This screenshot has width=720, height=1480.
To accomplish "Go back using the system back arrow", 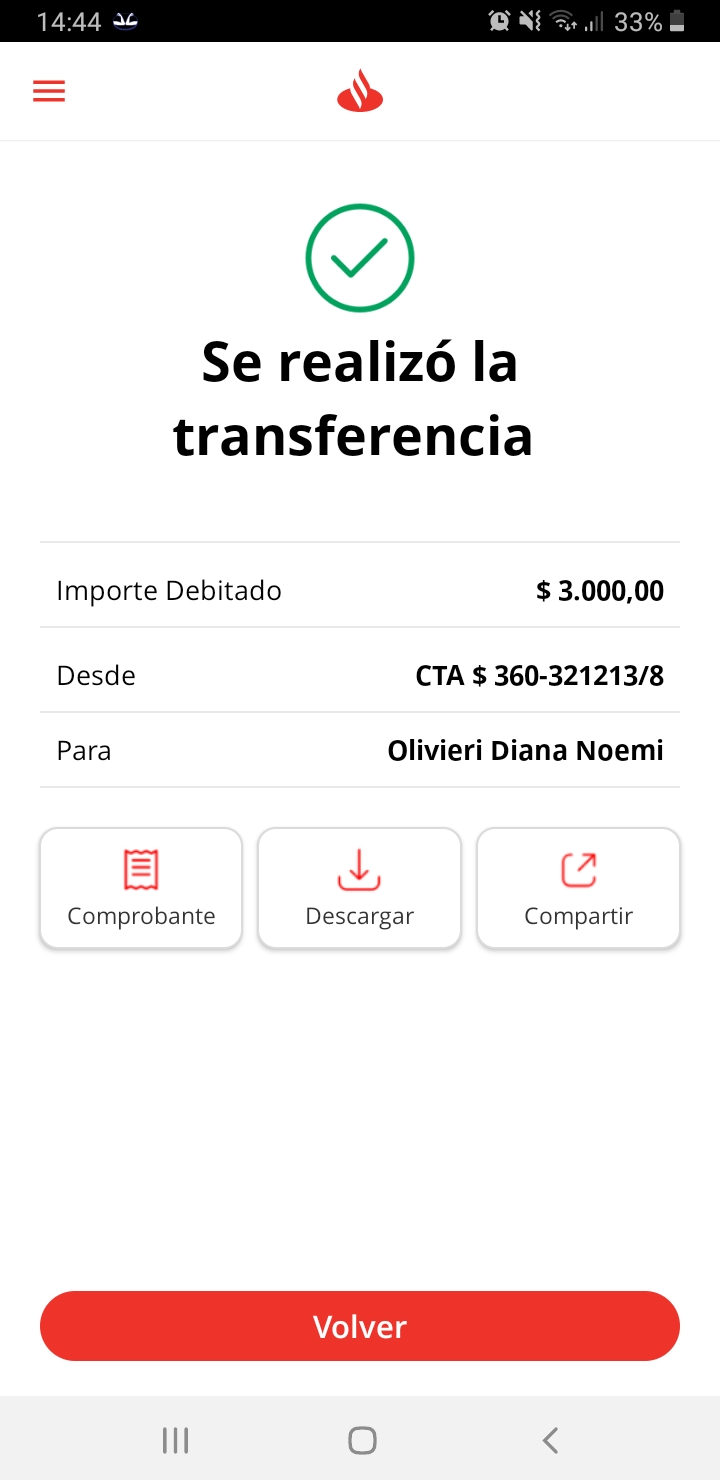I will [549, 1440].
